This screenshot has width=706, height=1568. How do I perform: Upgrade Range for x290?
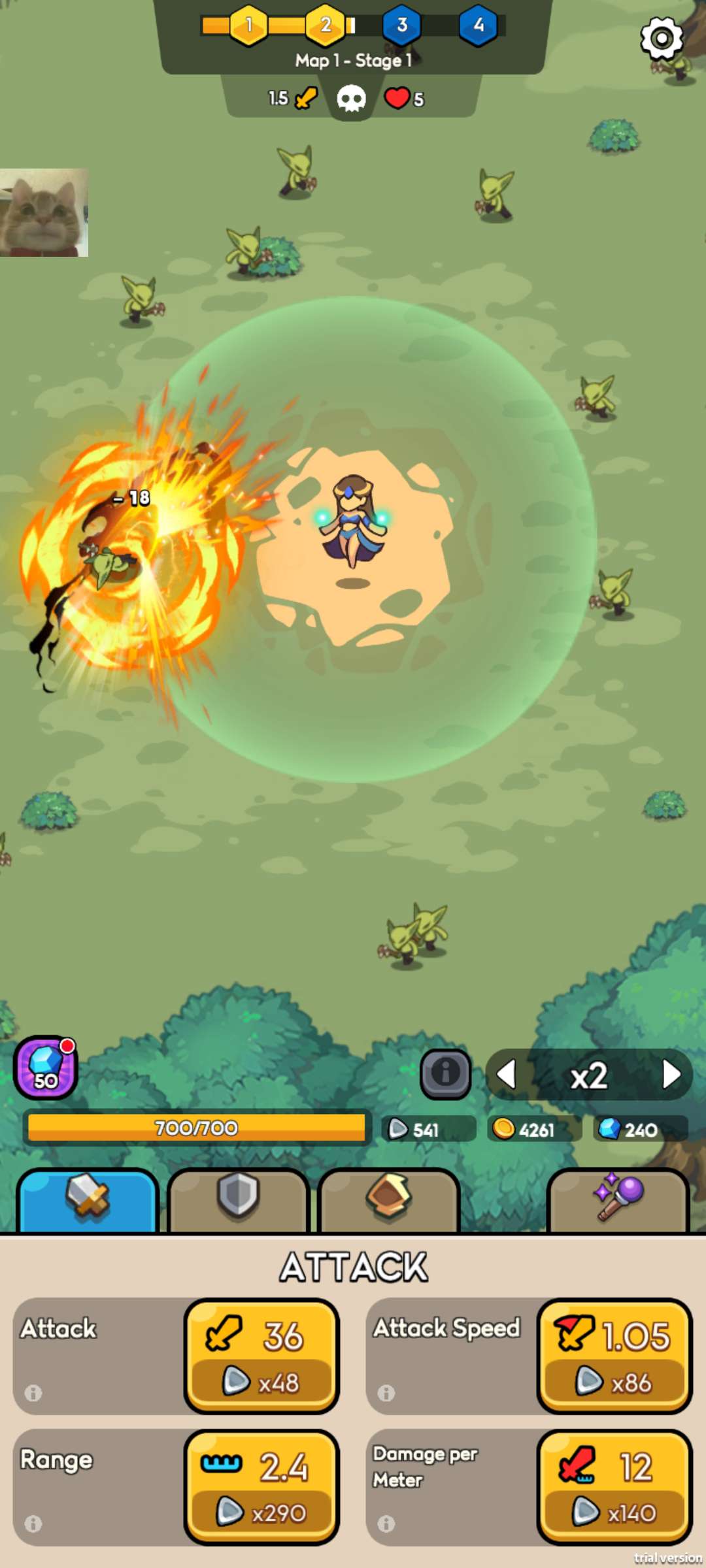pyautogui.click(x=261, y=1487)
